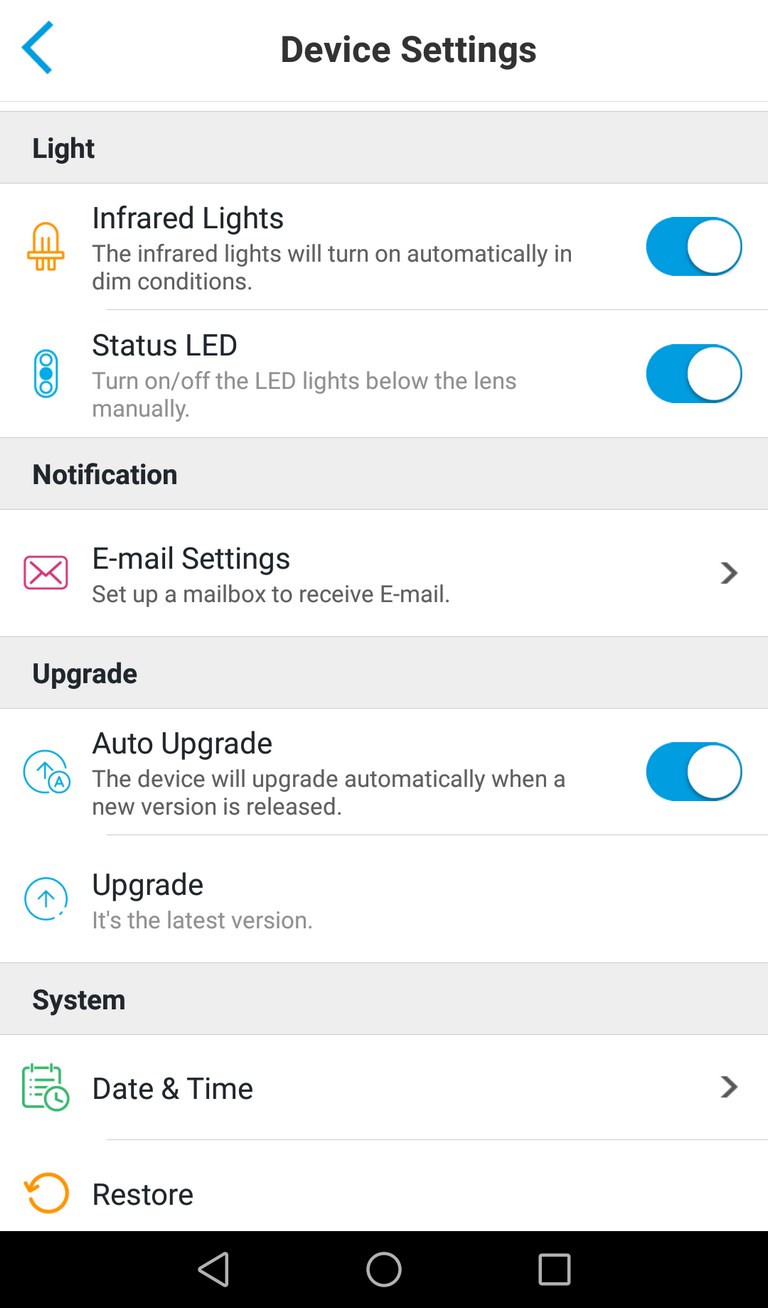The height and width of the screenshot is (1308, 768).
Task: Open Date & Time settings
Action: coord(384,1088)
